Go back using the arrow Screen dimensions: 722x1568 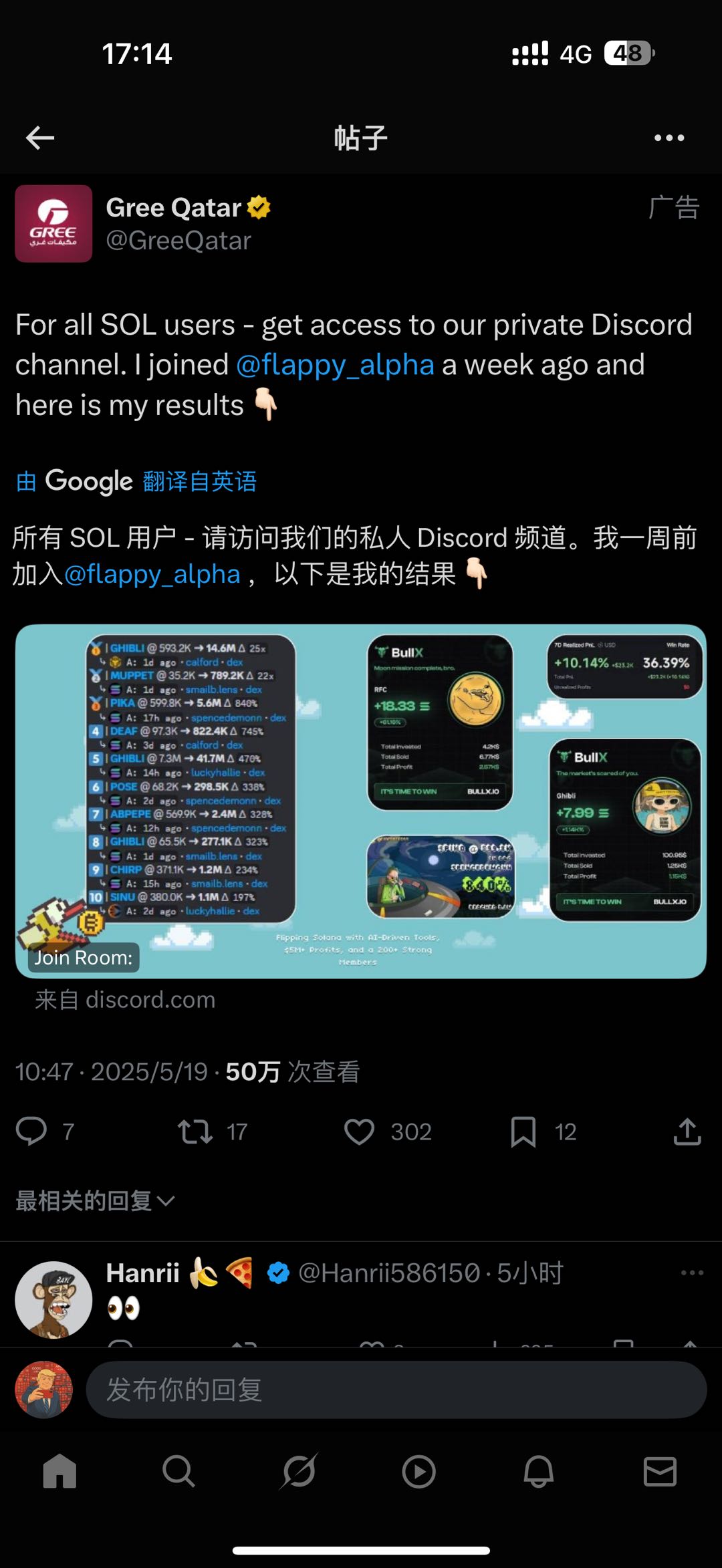pos(40,138)
